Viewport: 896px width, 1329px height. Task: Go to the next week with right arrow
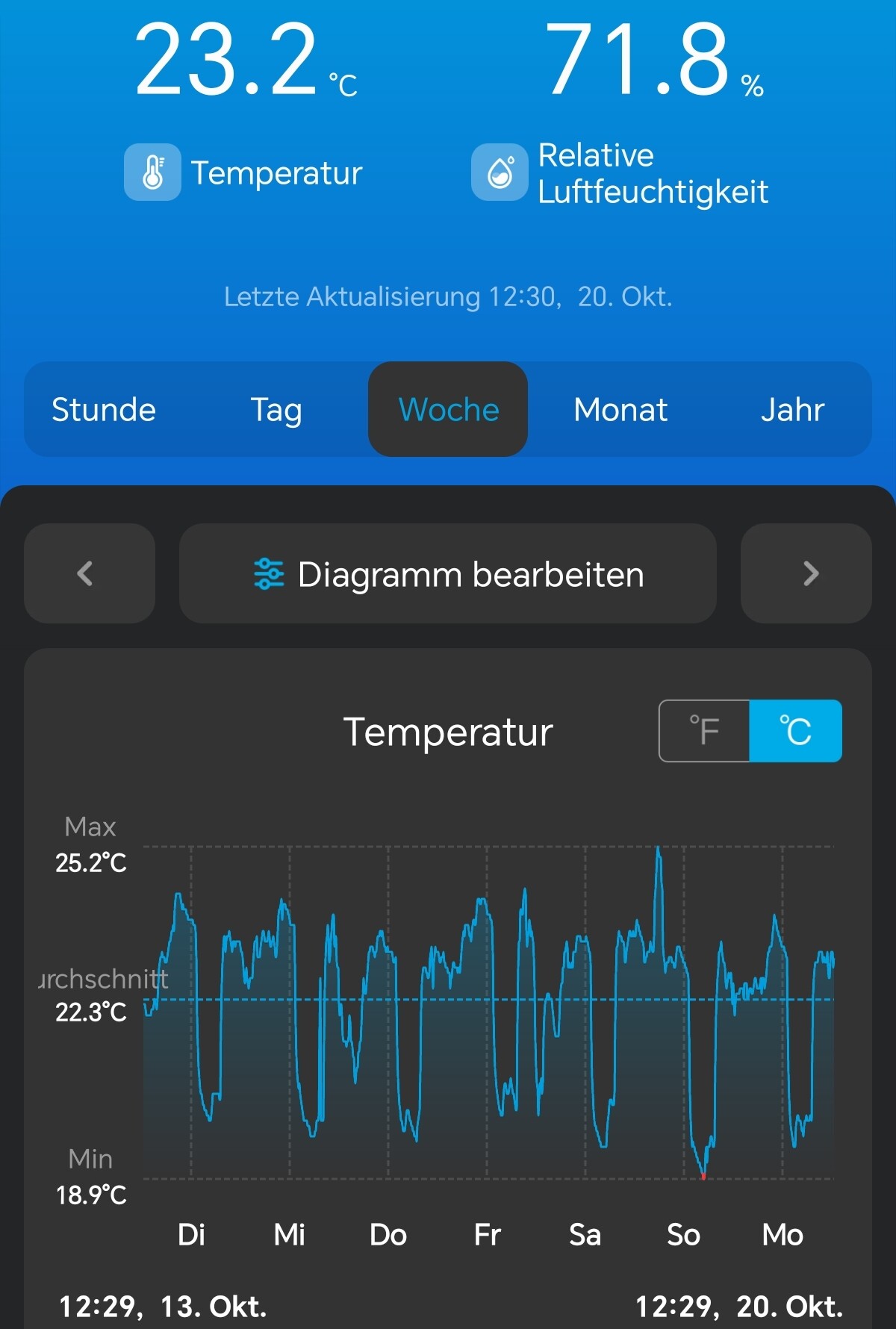click(x=806, y=573)
